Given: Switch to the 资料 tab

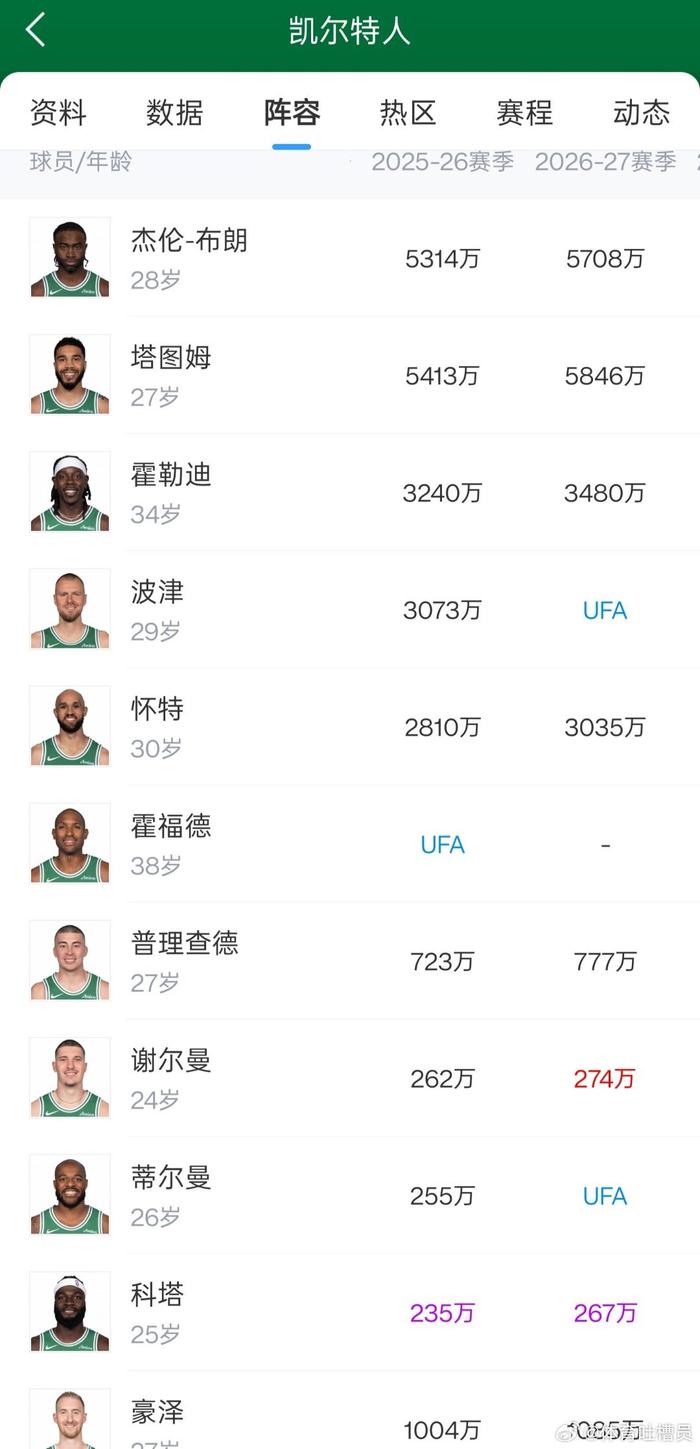Looking at the screenshot, I should [x=58, y=112].
